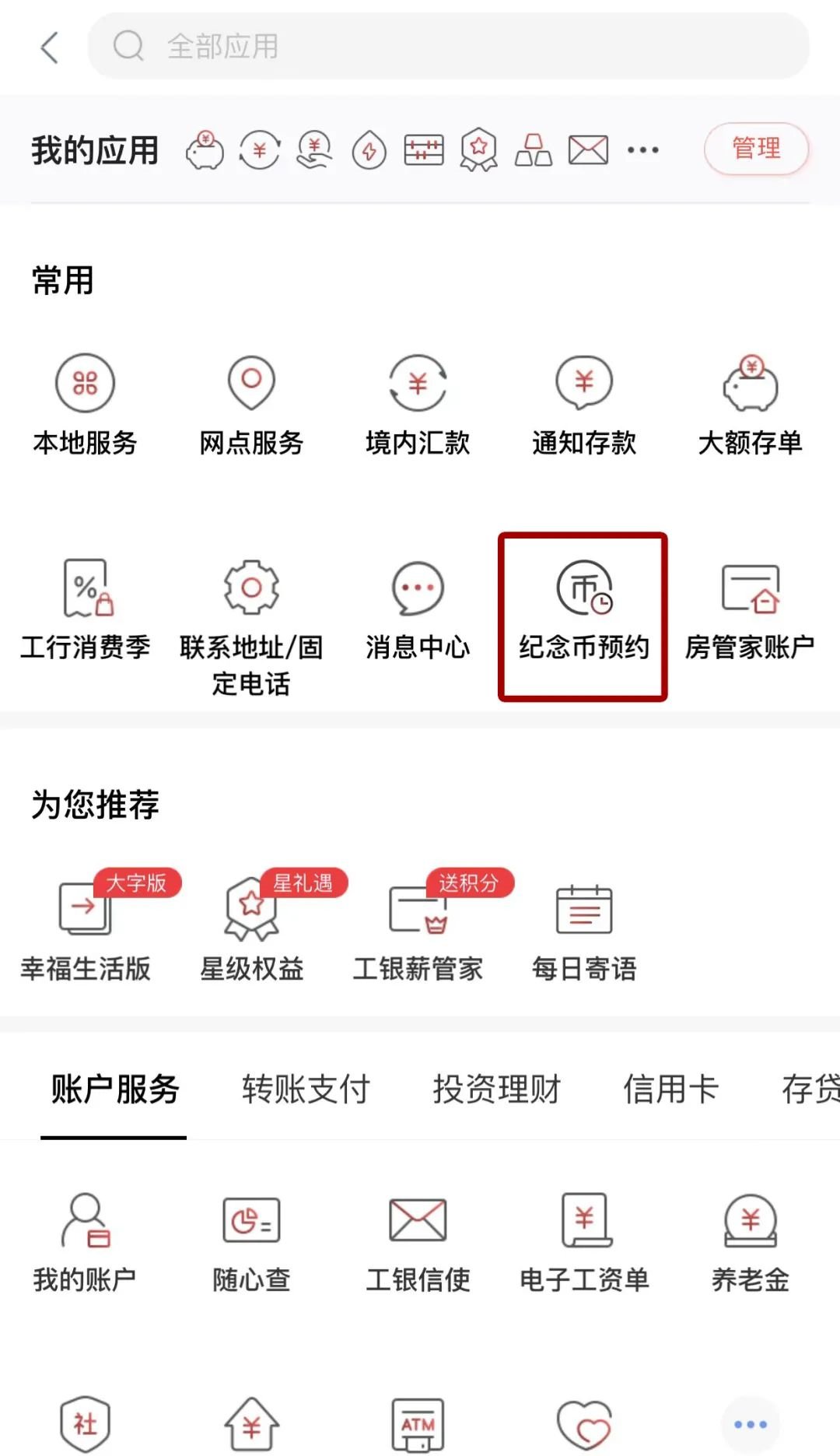Open 本地服务
The width and height of the screenshot is (840, 1456).
coord(85,403)
